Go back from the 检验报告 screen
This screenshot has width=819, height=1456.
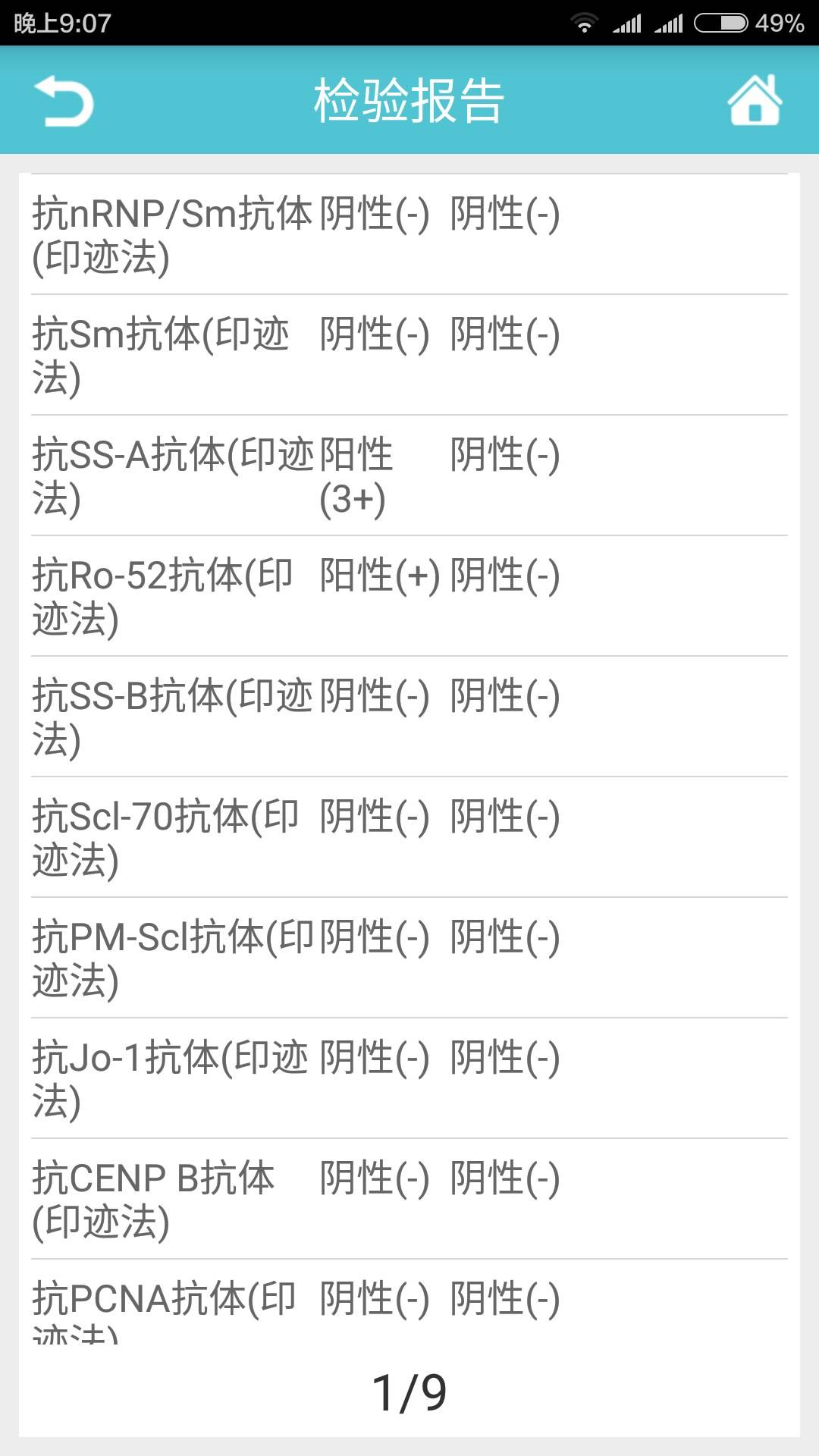64,101
